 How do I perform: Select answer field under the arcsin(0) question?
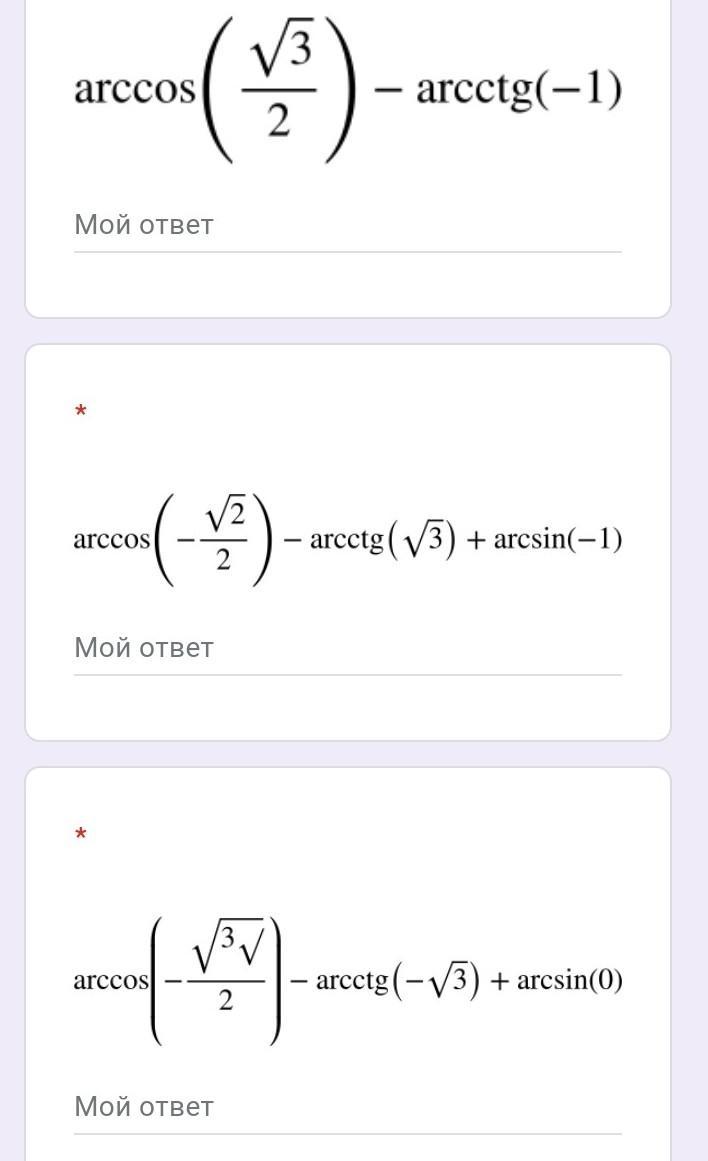(347, 1107)
